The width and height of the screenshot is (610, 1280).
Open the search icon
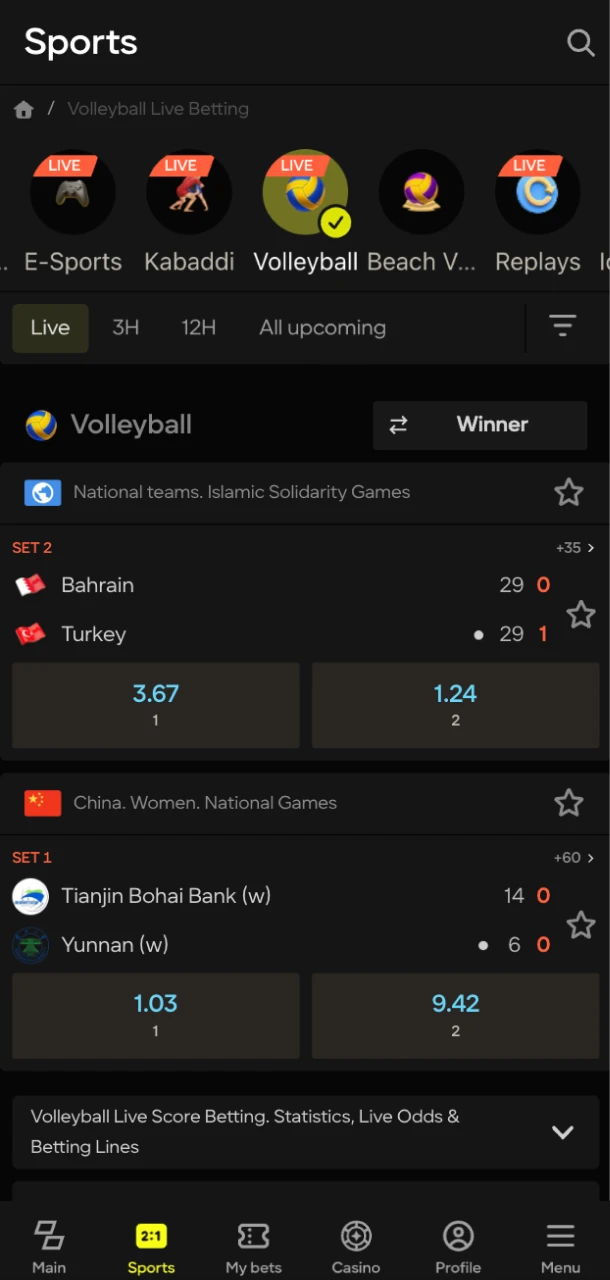pos(580,42)
